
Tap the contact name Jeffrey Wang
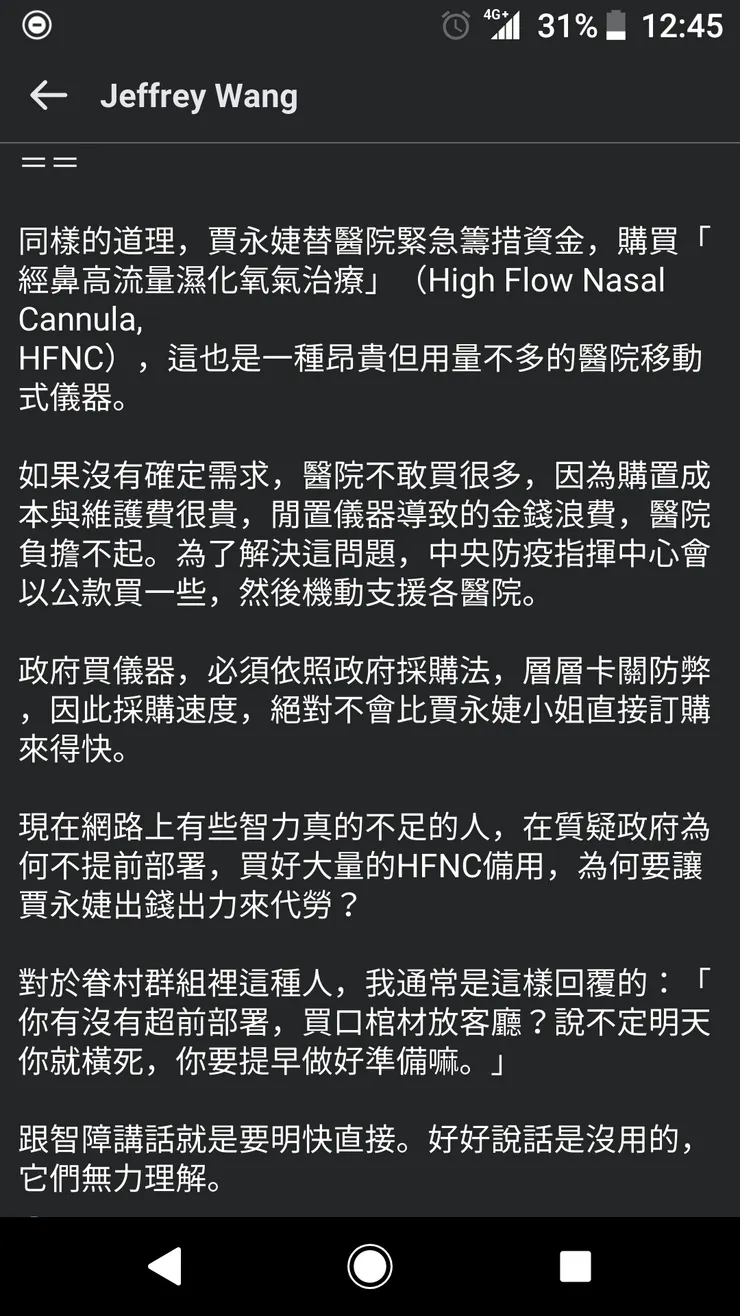199,95
